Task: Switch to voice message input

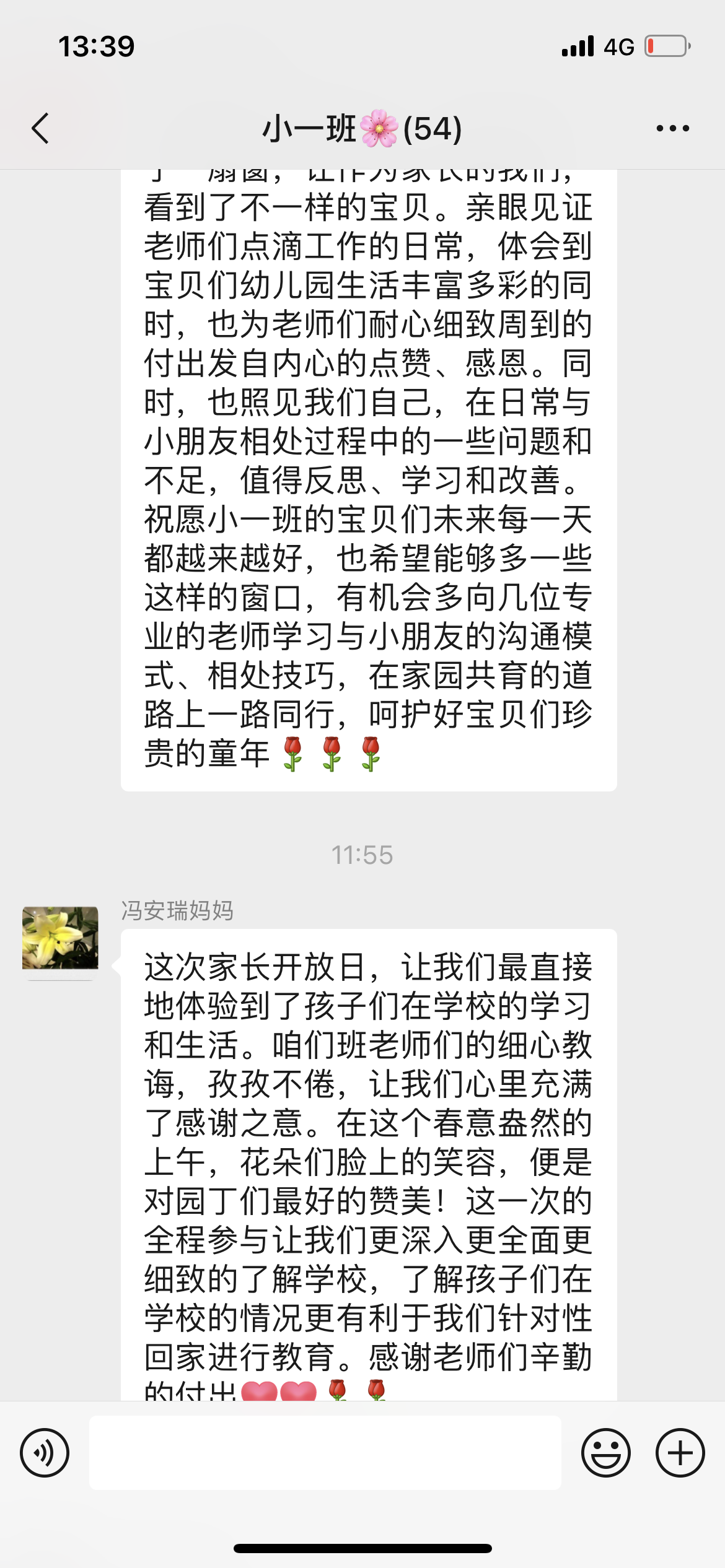Action: [45, 1452]
